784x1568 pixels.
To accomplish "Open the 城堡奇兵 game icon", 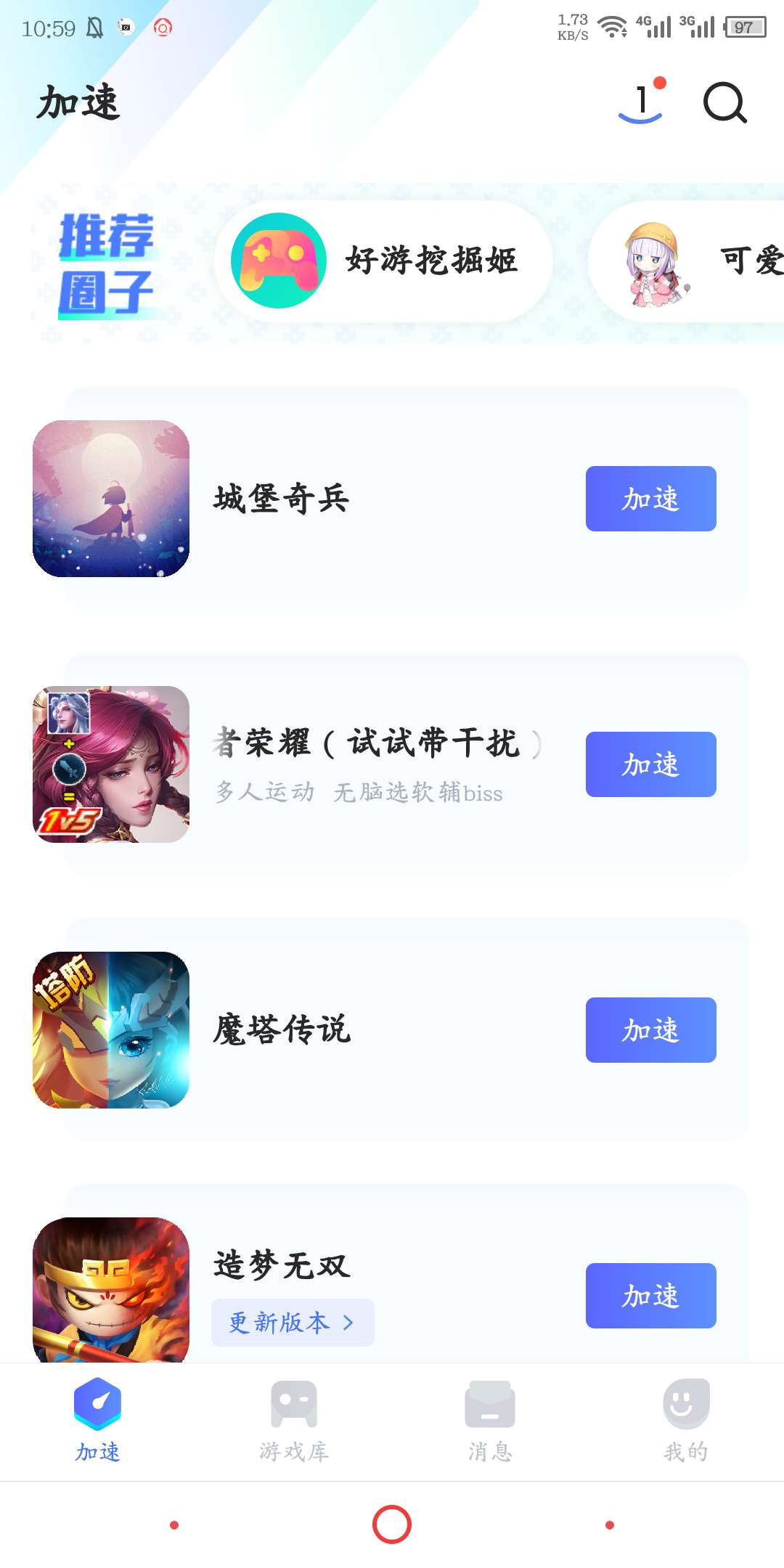I will point(111,499).
